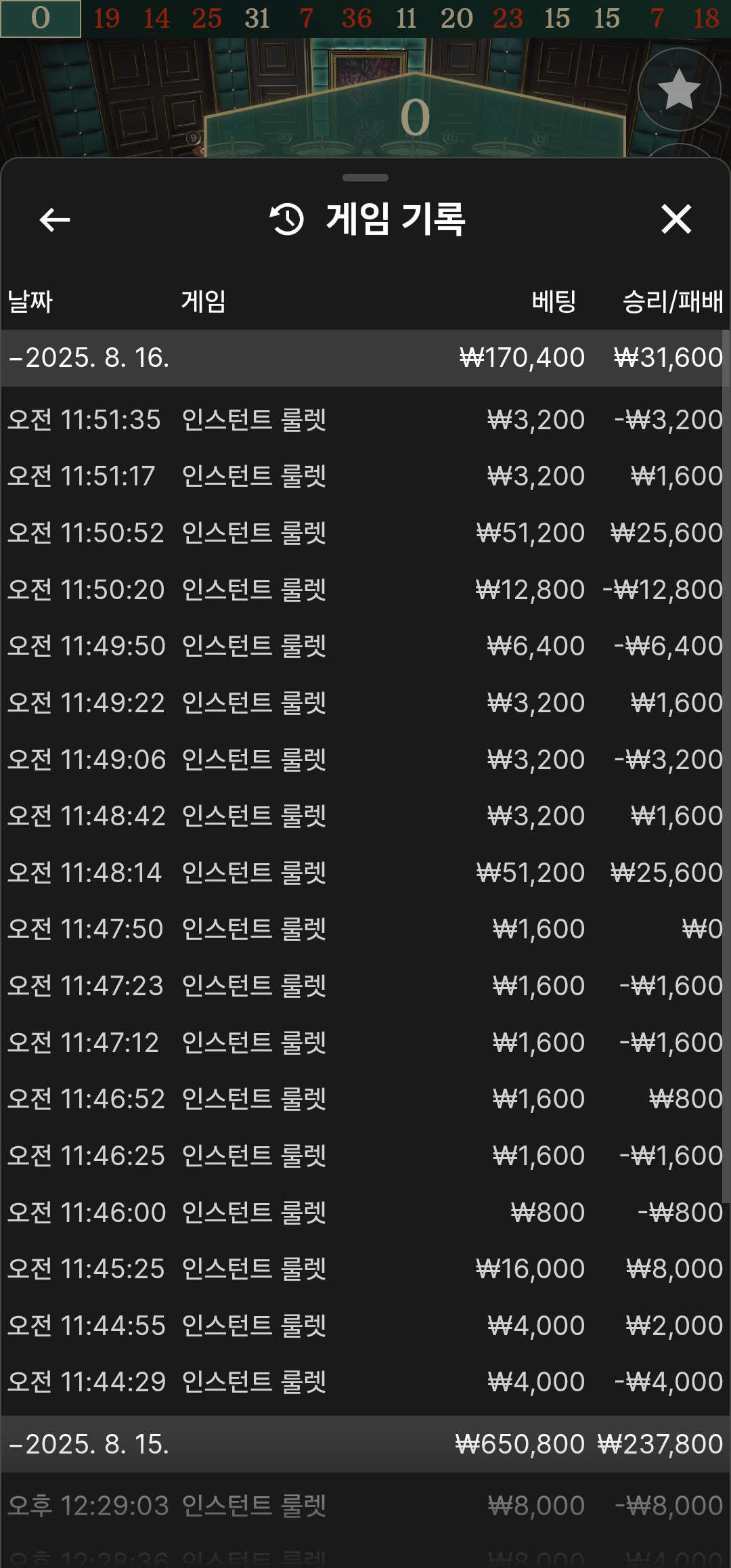Open the 오전 11:50:20 round details
Image resolution: width=731 pixels, height=1568 pixels.
point(364,590)
